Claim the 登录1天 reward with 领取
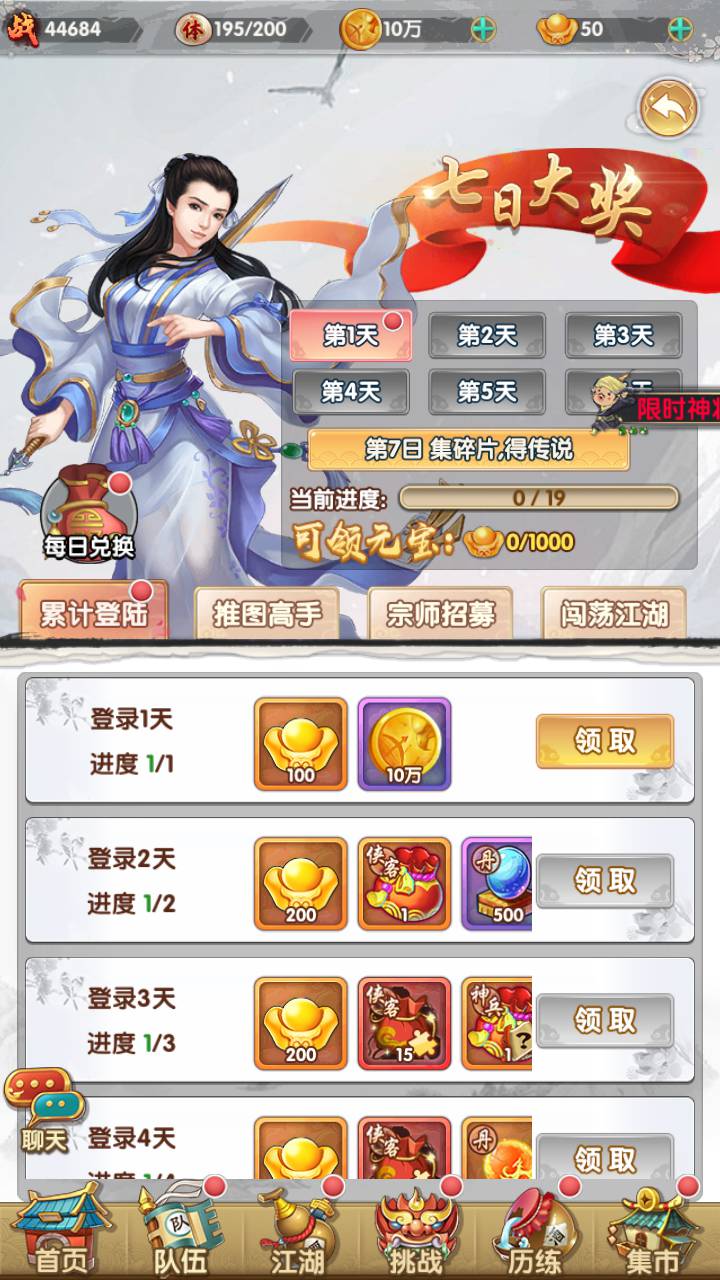This screenshot has width=720, height=1280. click(x=605, y=741)
